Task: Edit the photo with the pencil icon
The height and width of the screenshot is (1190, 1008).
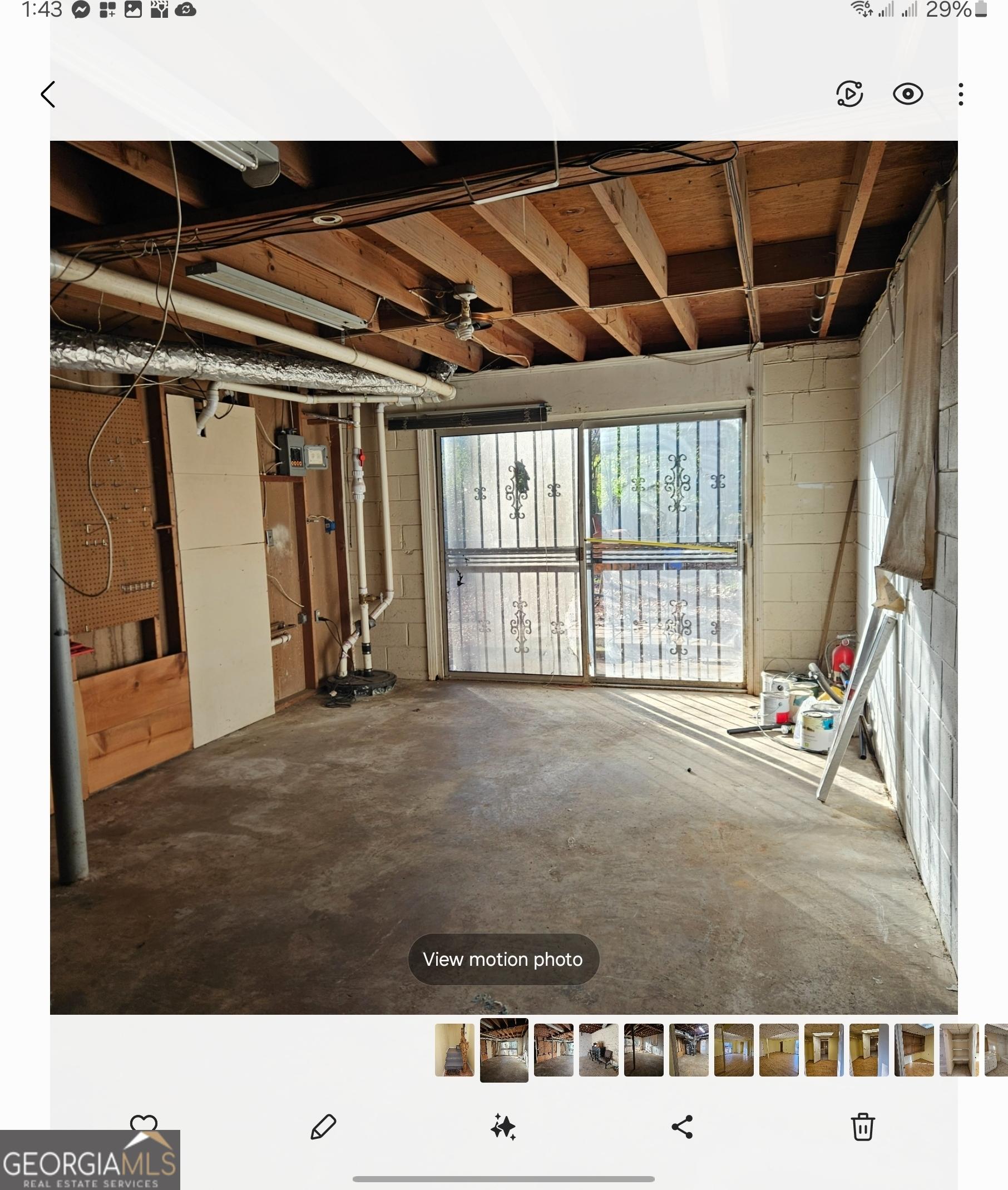Action: [323, 1127]
